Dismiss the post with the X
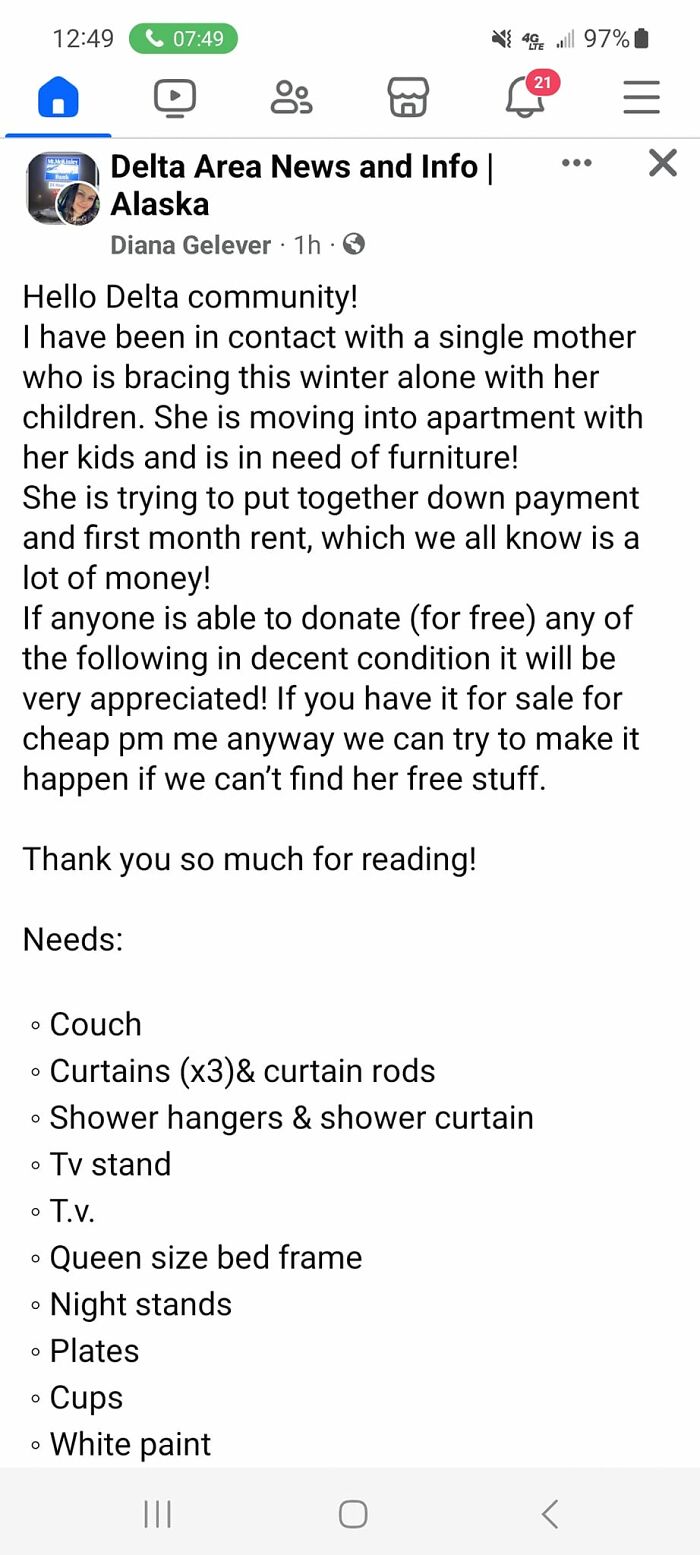Screen dimensions: 700x1555 pos(663,163)
